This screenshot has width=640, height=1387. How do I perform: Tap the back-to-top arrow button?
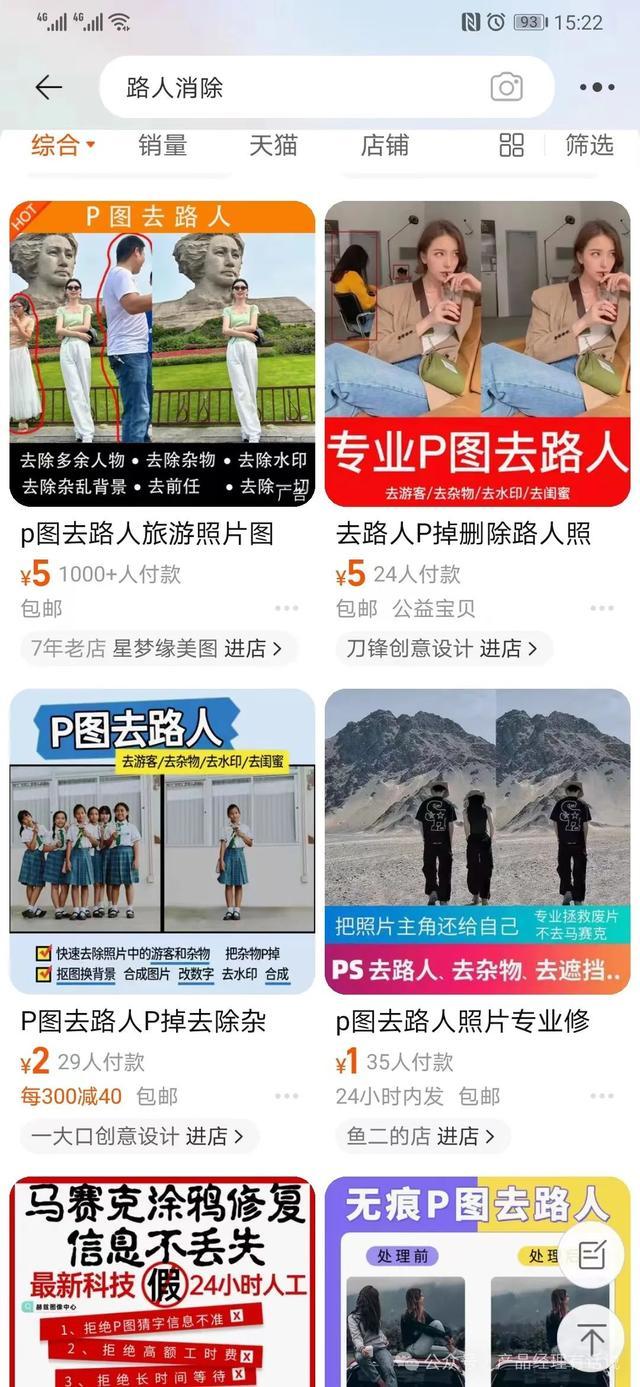(x=591, y=1338)
